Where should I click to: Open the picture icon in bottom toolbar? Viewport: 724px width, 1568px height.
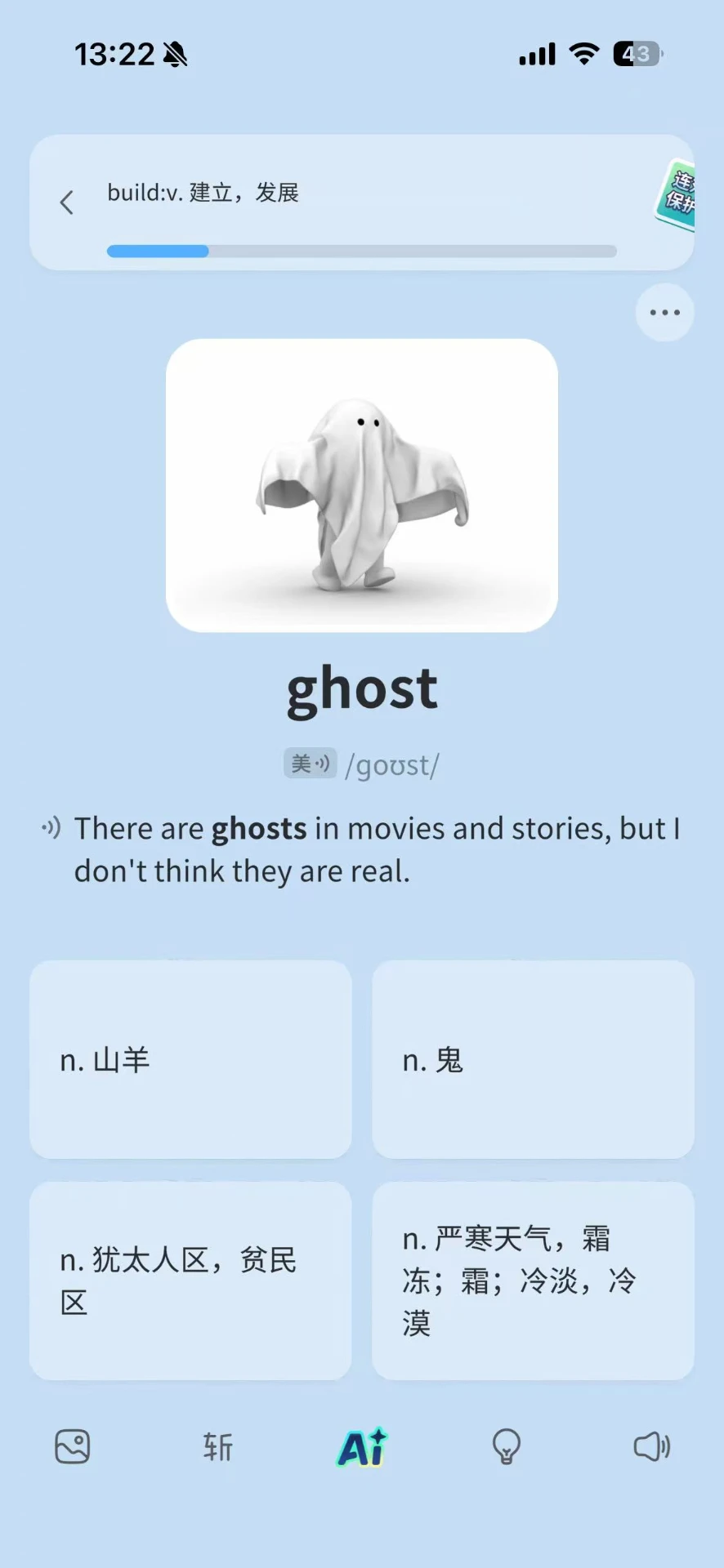[x=73, y=1447]
